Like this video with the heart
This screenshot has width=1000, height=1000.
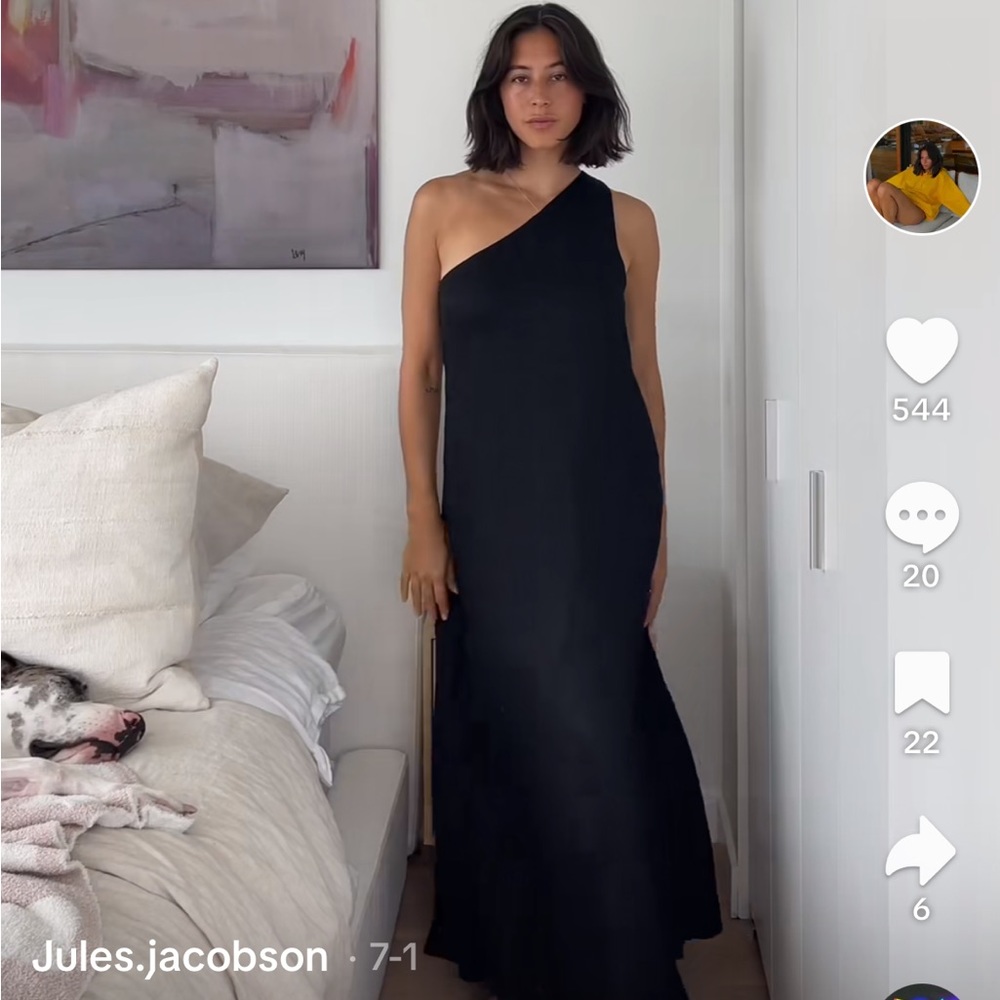pos(921,351)
